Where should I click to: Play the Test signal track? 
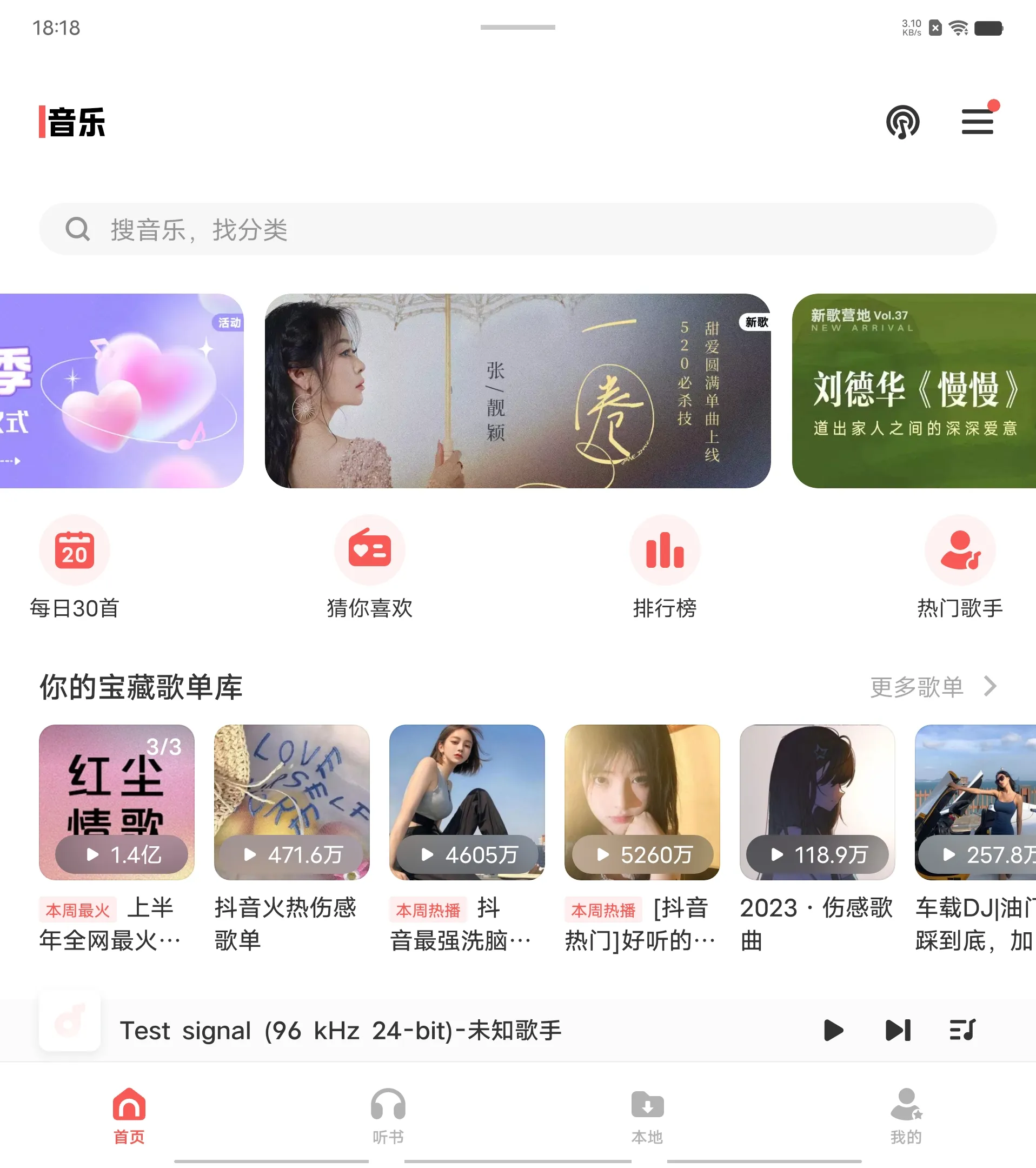833,1030
